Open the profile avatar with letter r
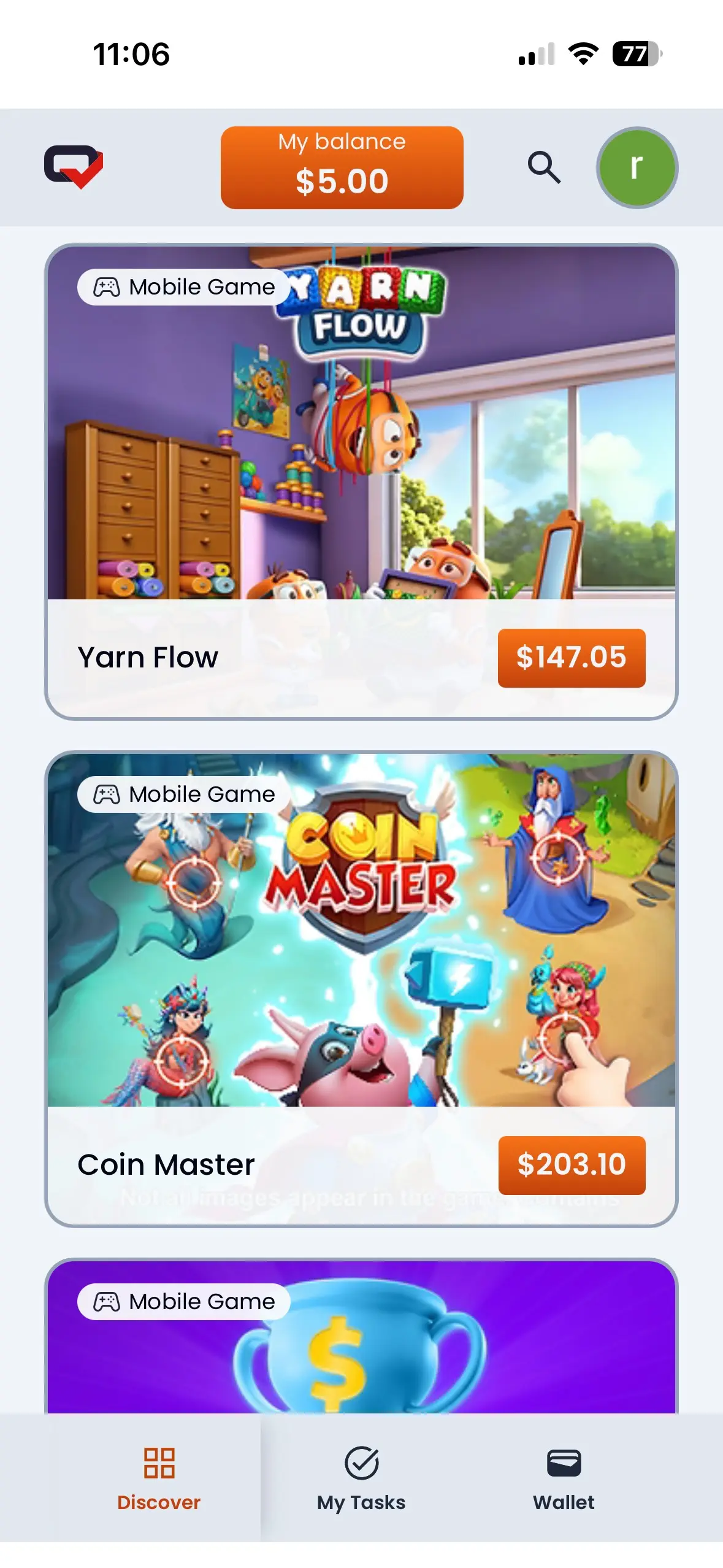 pyautogui.click(x=637, y=167)
